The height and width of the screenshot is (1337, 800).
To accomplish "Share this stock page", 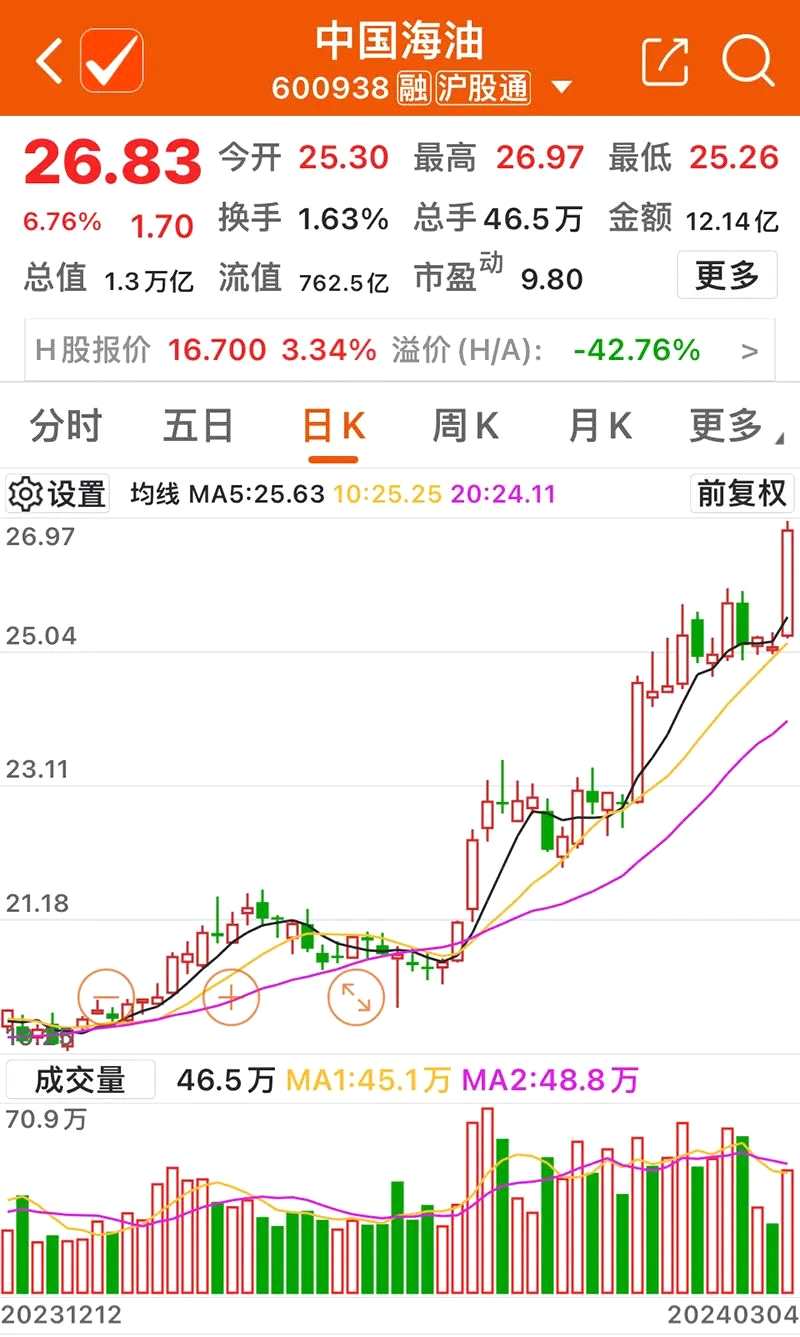I will pyautogui.click(x=666, y=62).
